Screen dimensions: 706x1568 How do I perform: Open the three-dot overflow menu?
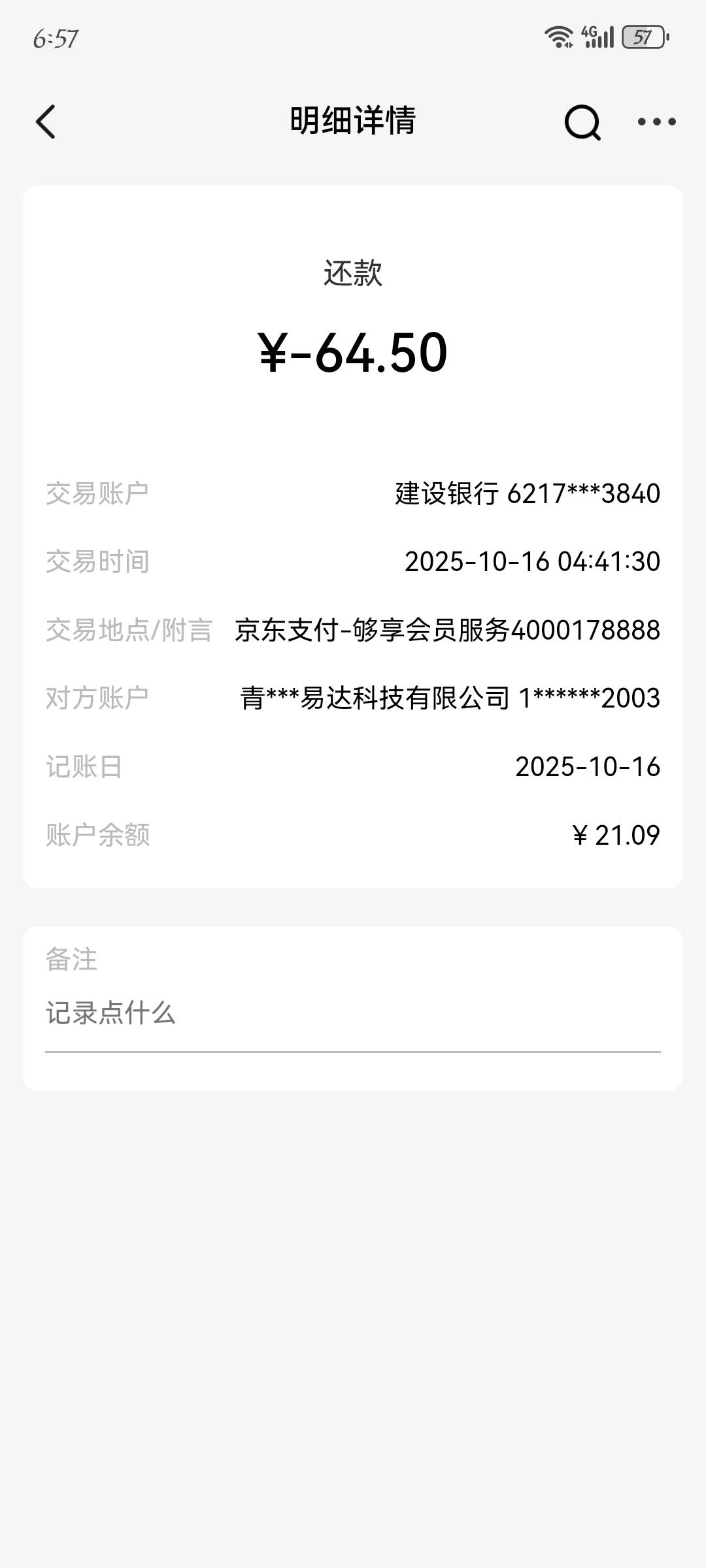tap(656, 122)
